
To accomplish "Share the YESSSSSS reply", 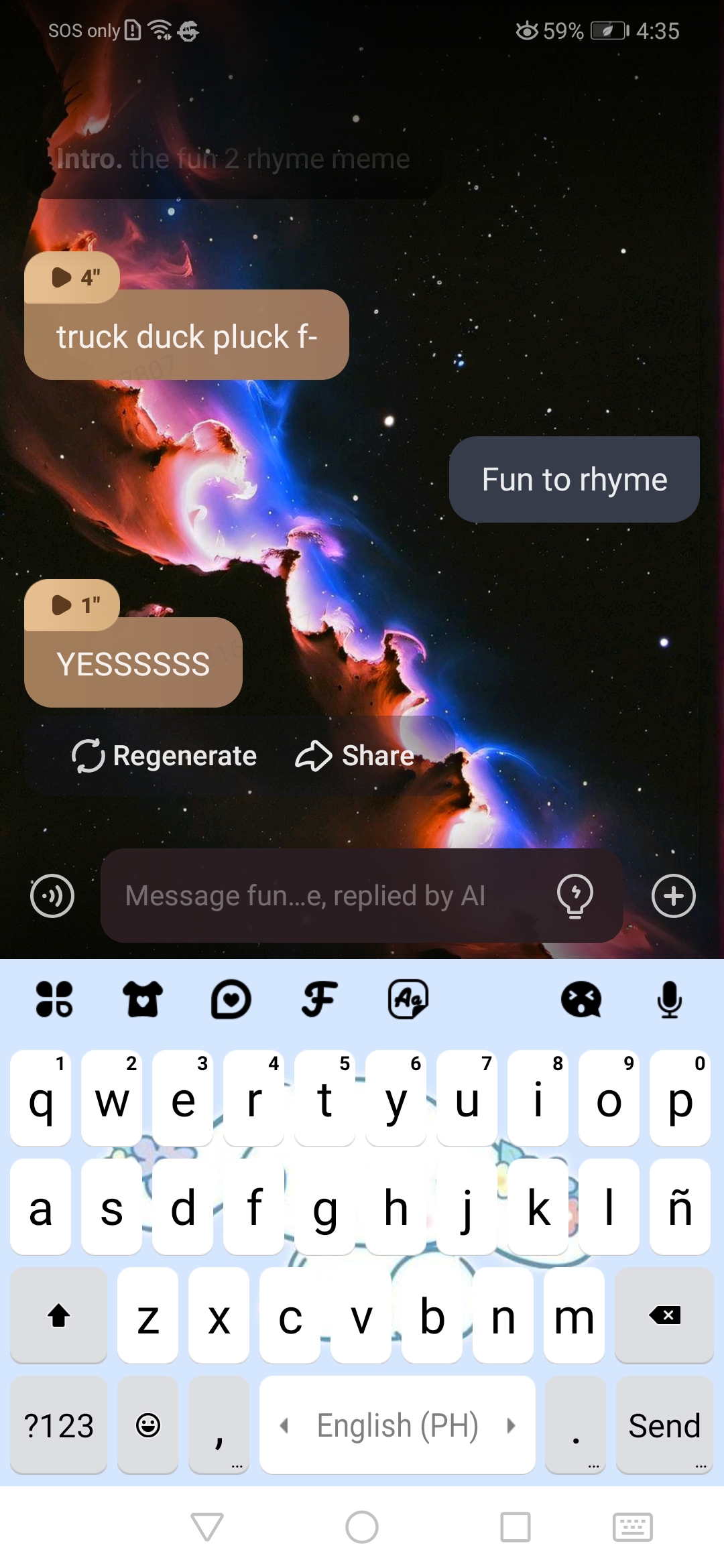I will point(355,756).
